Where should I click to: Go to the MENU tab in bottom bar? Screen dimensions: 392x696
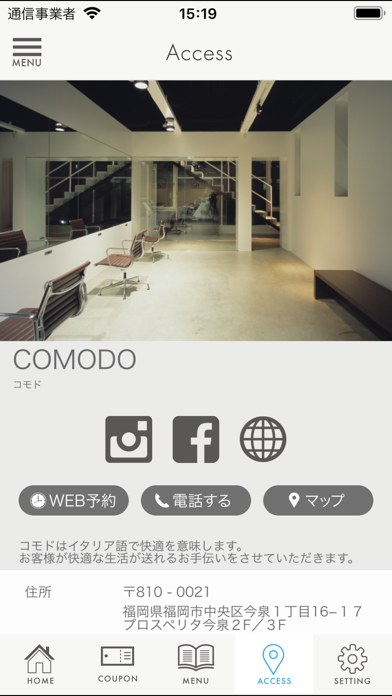tap(196, 664)
